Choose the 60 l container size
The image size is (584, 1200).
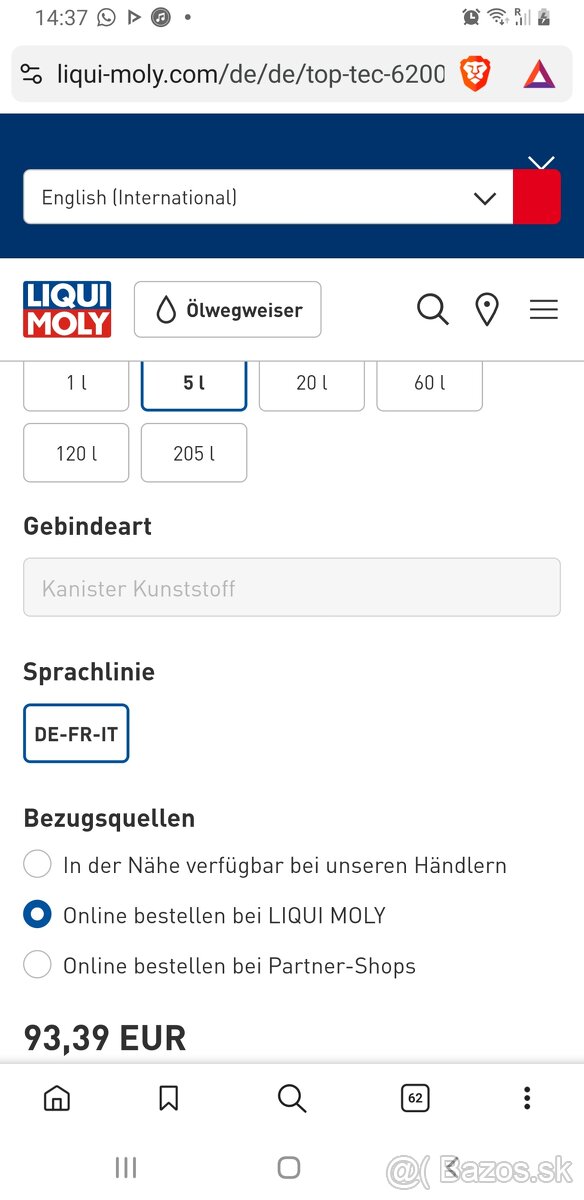429,384
